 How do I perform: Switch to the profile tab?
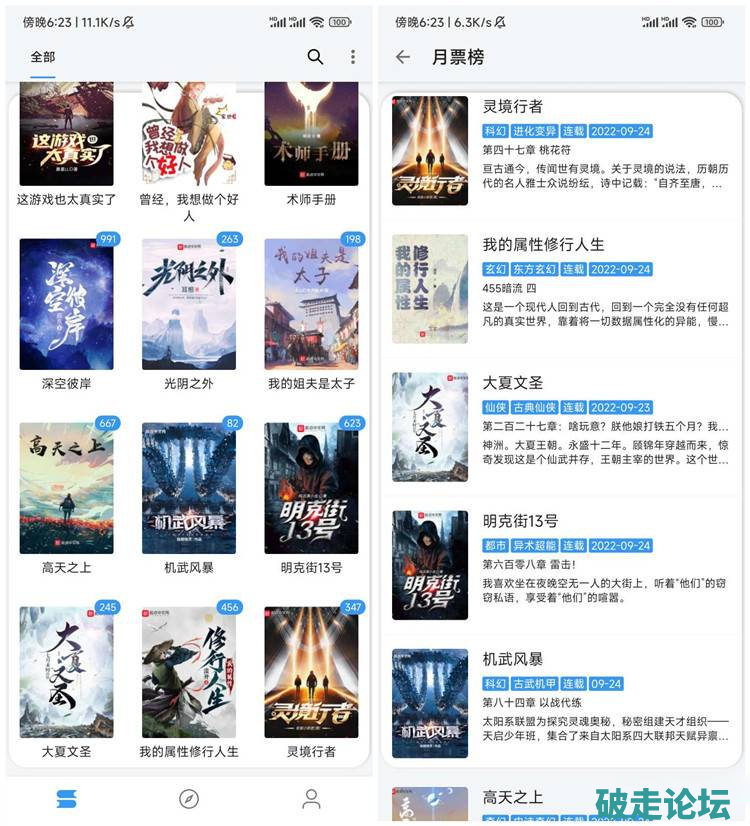tap(311, 798)
